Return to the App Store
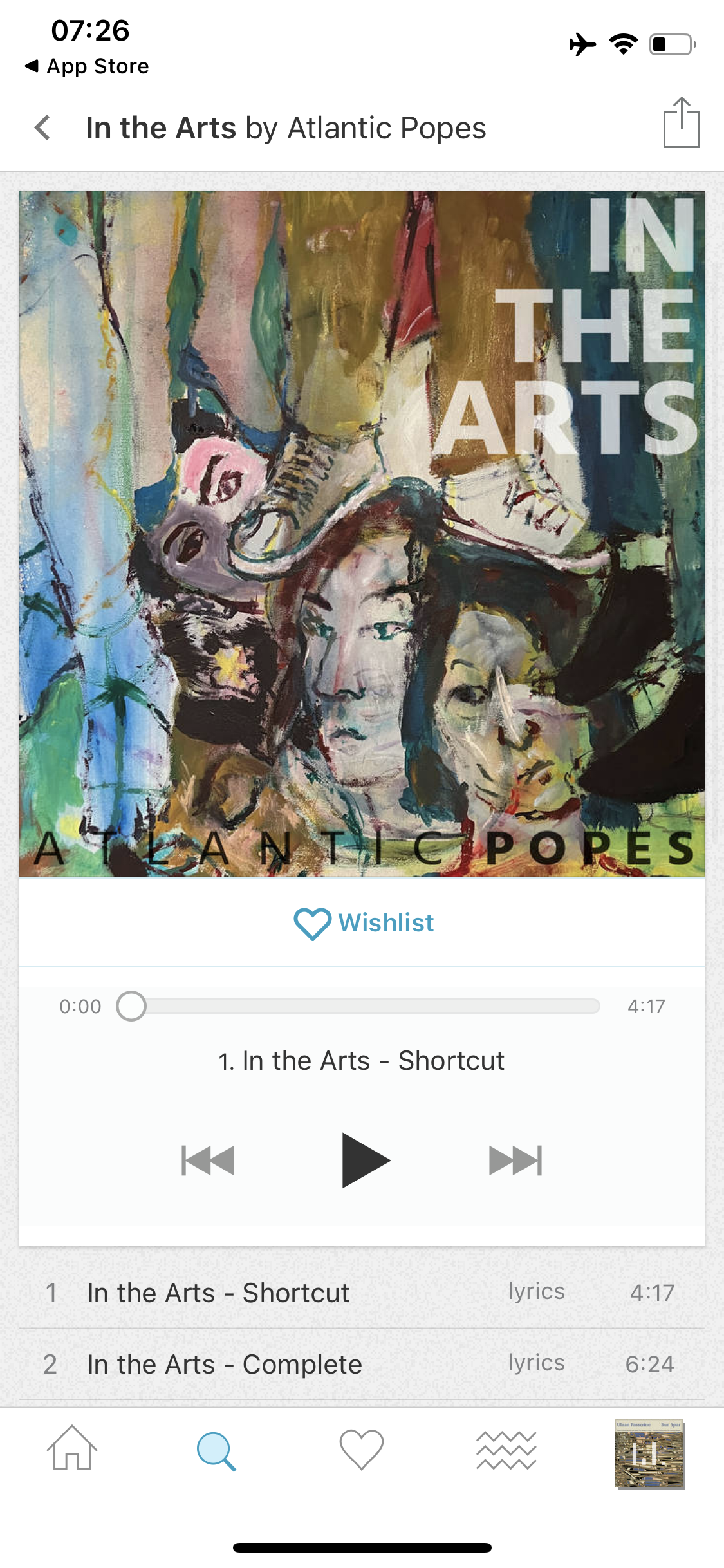The width and height of the screenshot is (724, 1568). (x=87, y=66)
